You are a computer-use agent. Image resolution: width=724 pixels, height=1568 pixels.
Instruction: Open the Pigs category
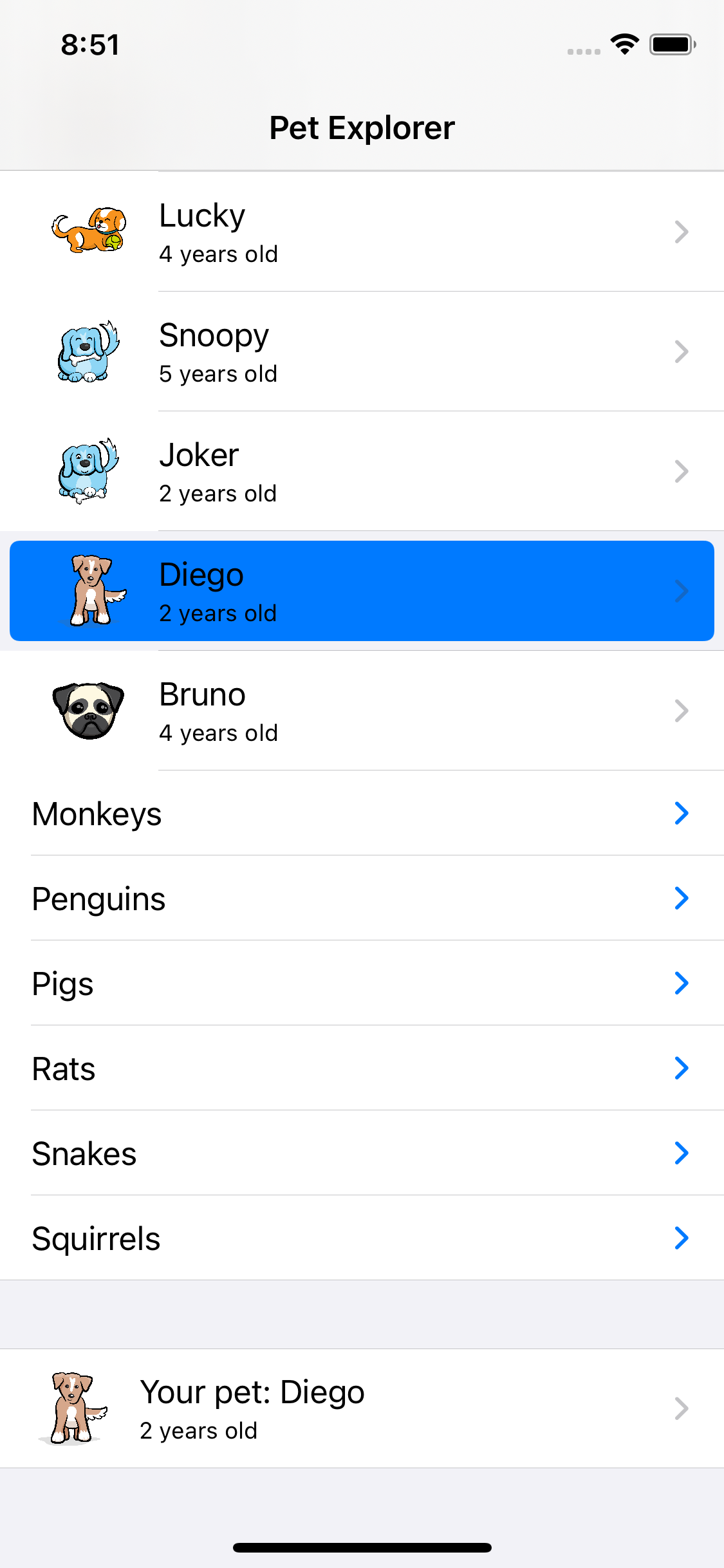[362, 984]
